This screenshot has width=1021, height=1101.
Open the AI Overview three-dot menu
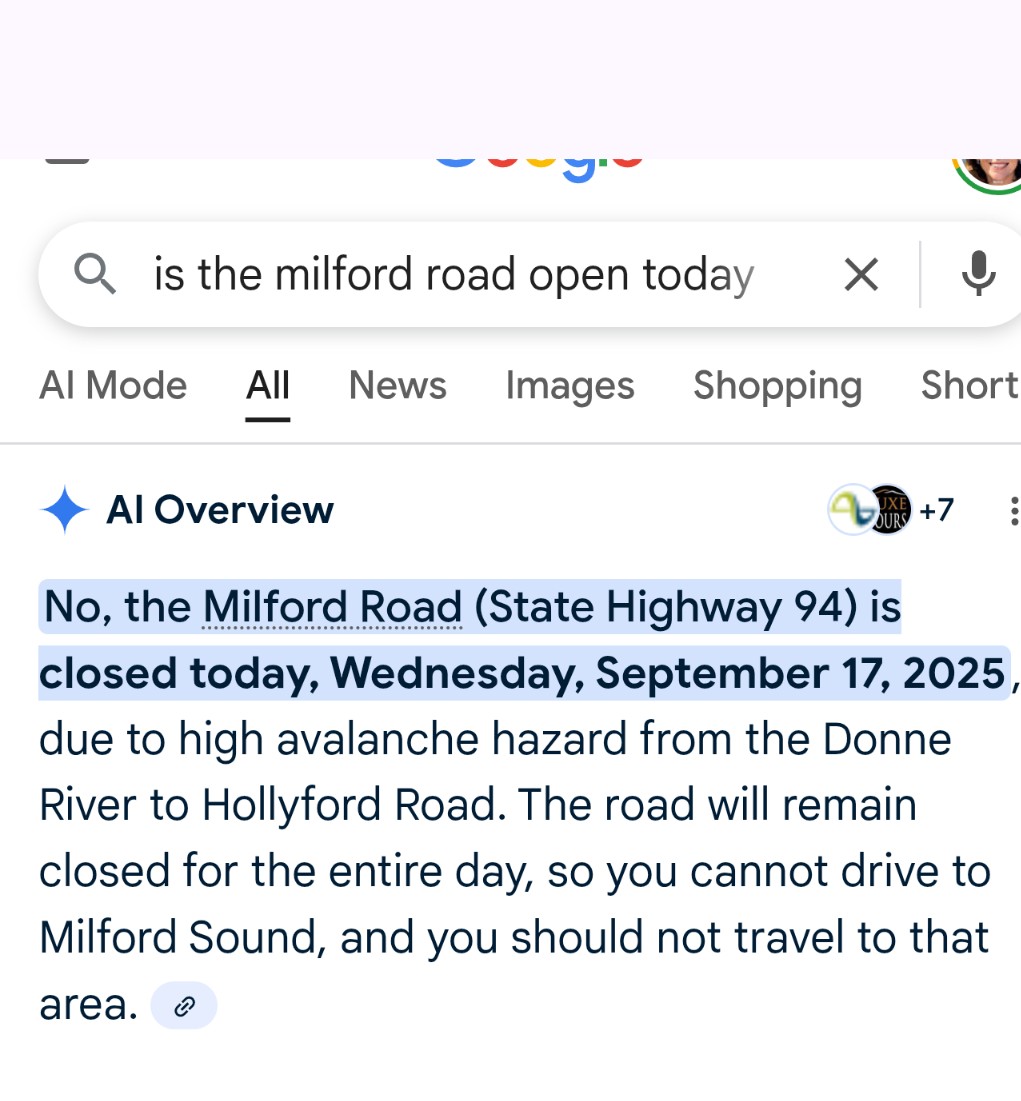tap(1012, 510)
